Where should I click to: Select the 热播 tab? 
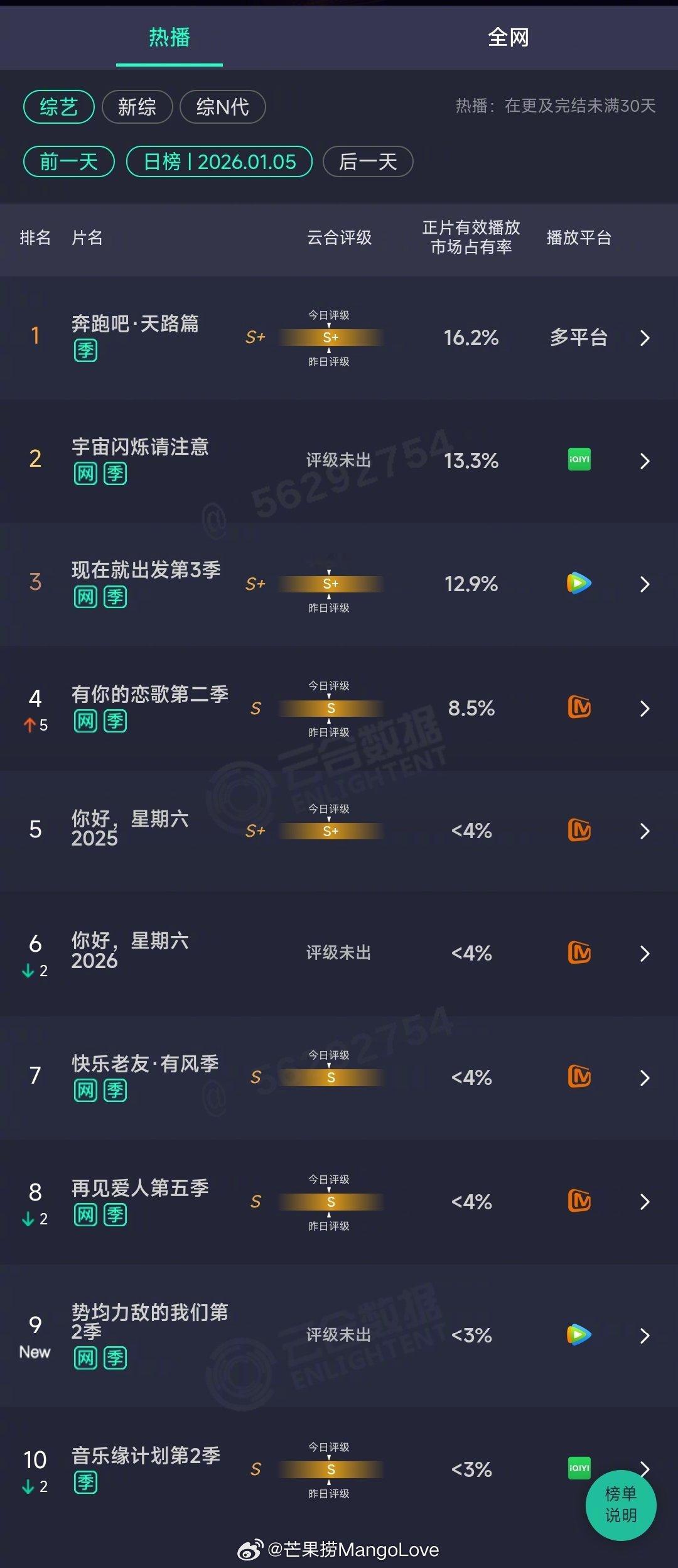click(168, 38)
